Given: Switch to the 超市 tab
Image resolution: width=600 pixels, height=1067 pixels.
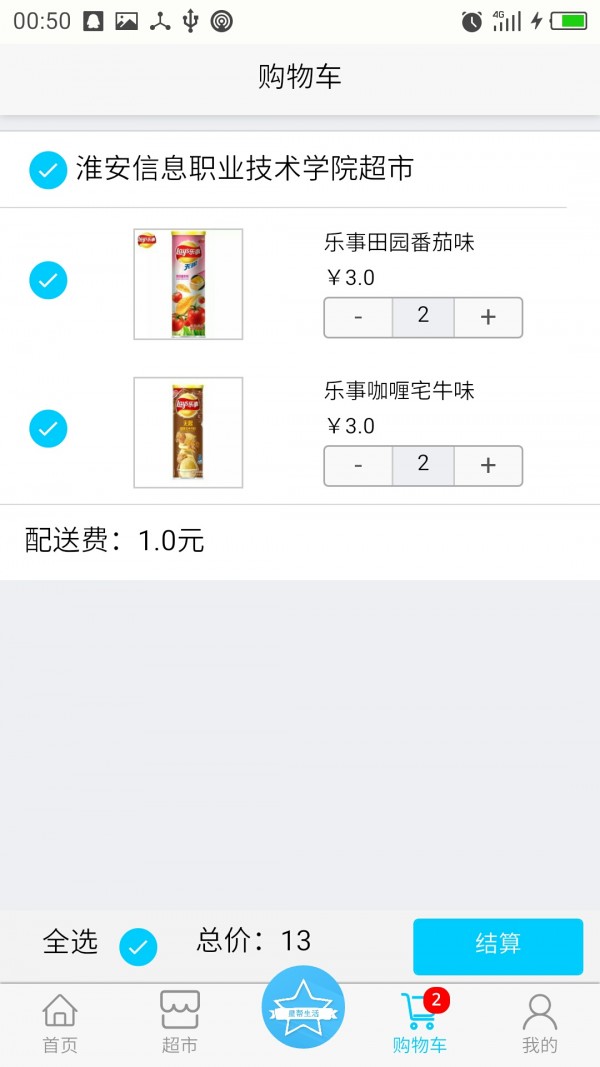Looking at the screenshot, I should (x=180, y=1023).
